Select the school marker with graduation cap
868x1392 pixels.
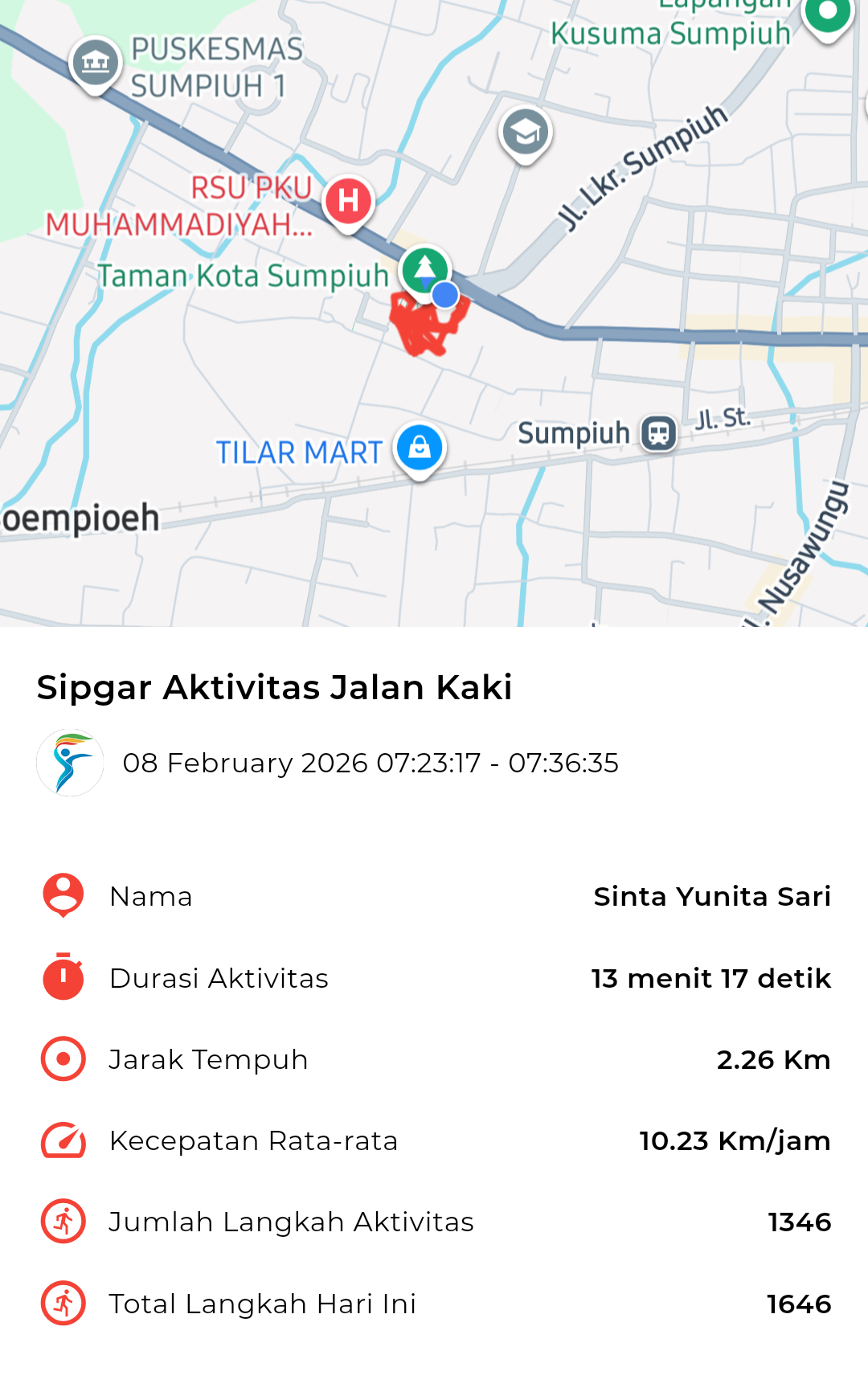point(526,132)
